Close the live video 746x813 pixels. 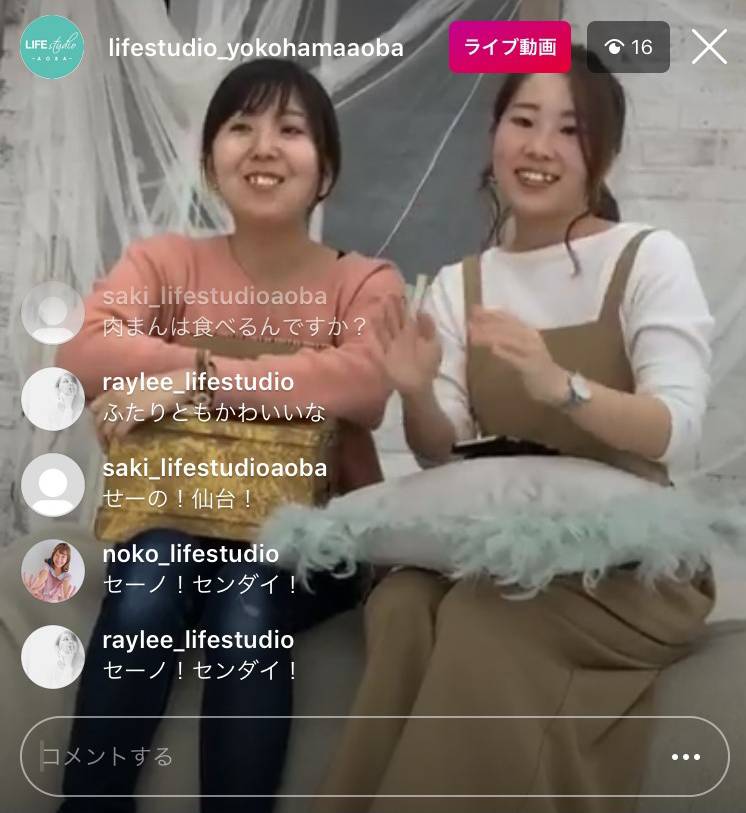coord(709,47)
